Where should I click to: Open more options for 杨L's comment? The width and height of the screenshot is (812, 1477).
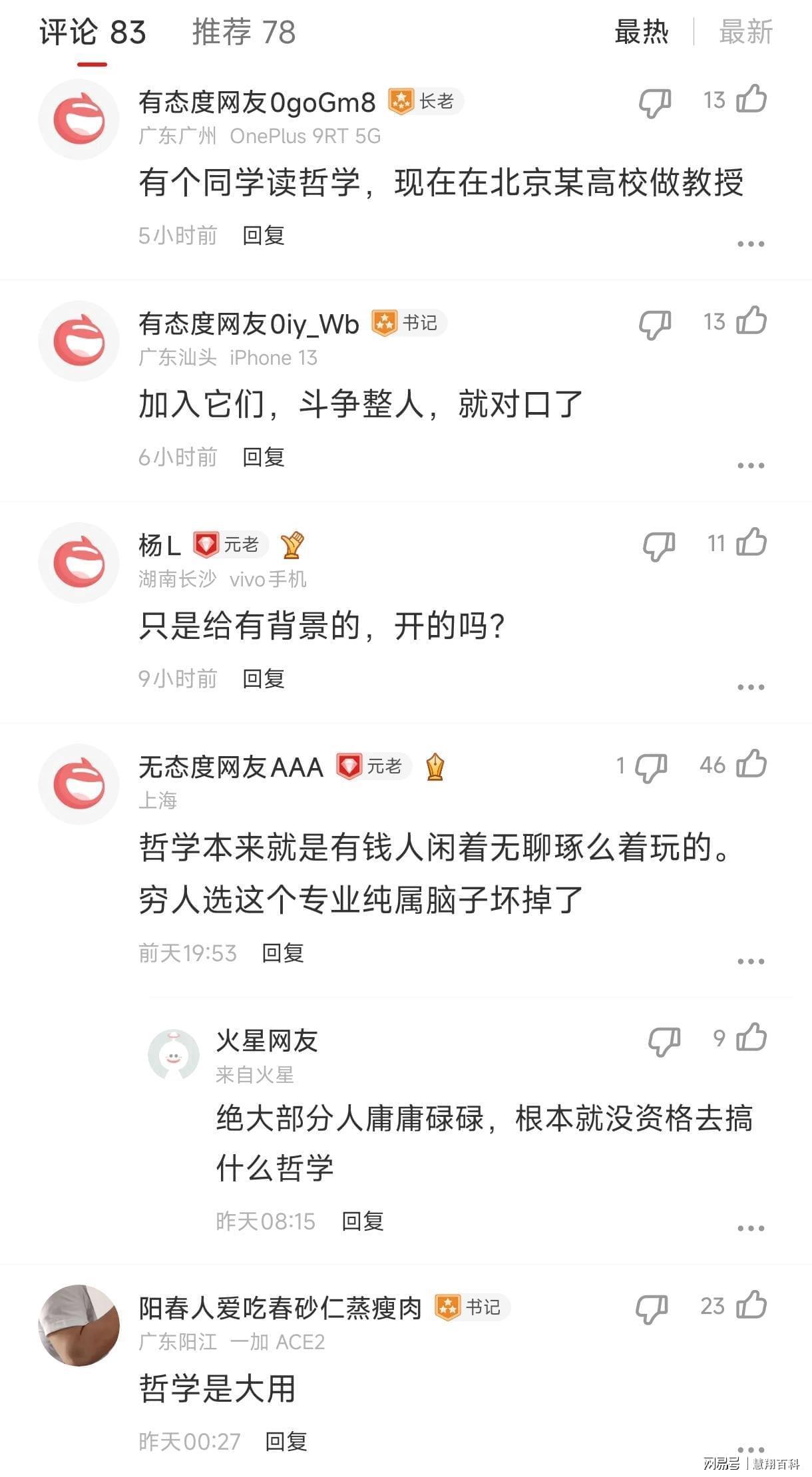click(751, 687)
